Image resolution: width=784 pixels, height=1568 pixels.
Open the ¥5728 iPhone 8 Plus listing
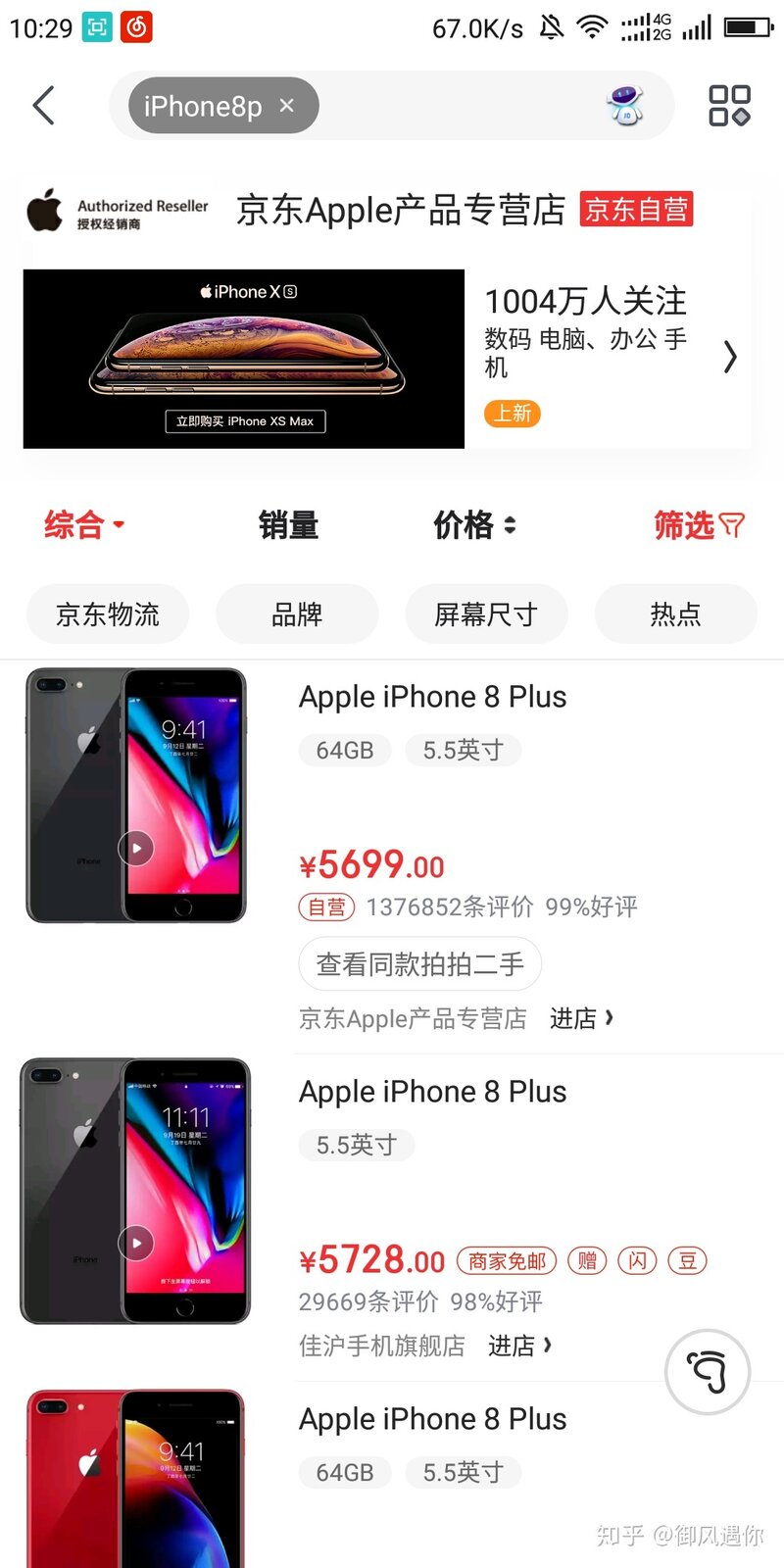tap(432, 1092)
